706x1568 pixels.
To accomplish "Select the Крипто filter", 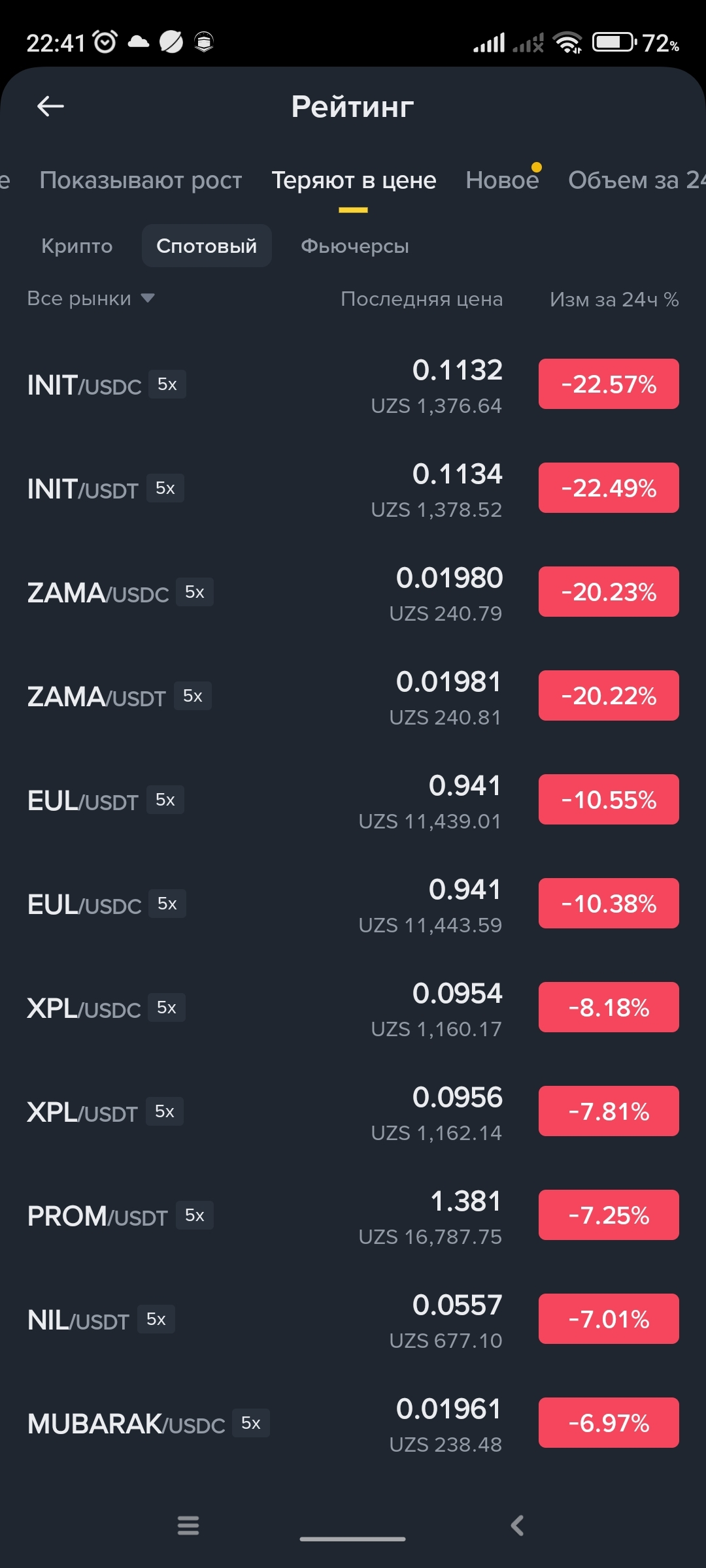I will tap(77, 246).
